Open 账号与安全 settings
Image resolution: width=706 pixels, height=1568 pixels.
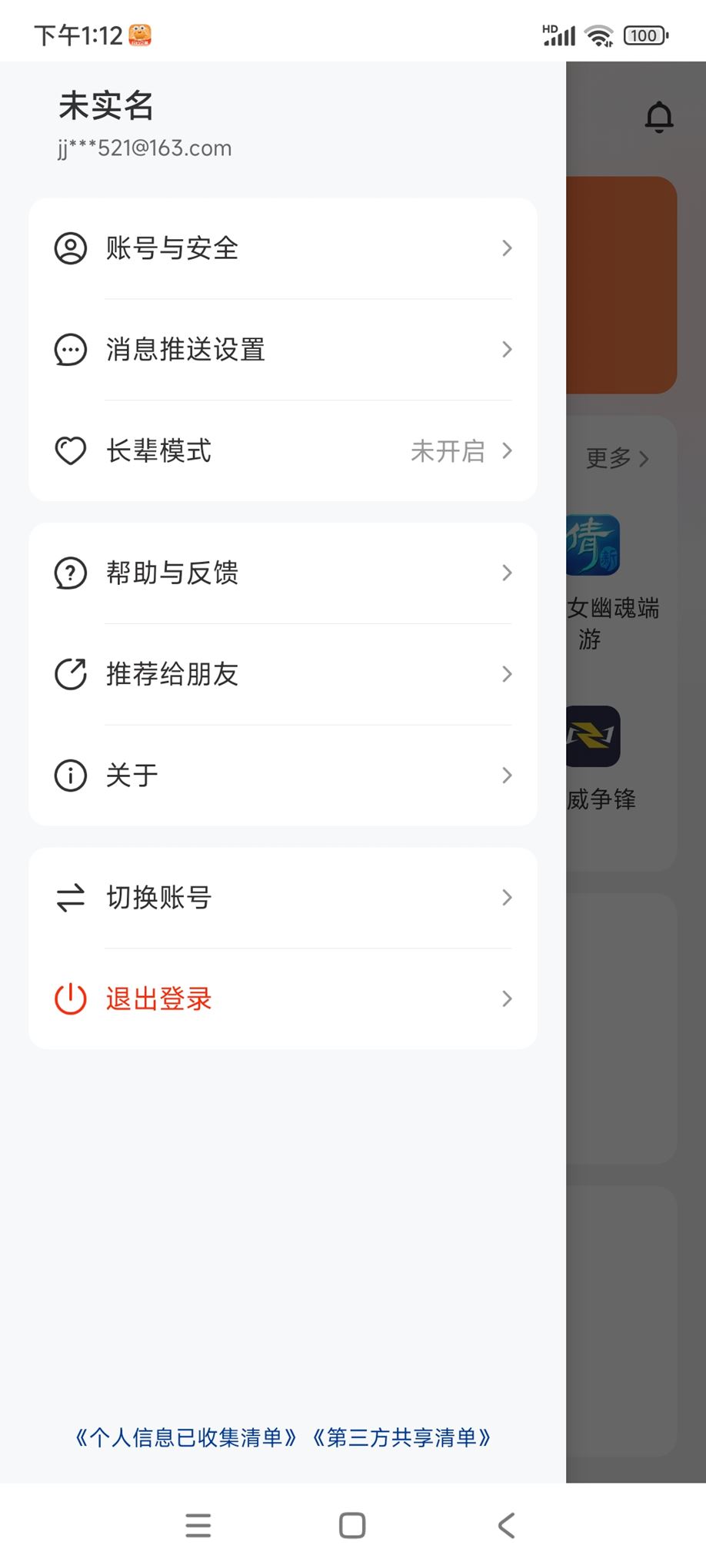click(282, 248)
